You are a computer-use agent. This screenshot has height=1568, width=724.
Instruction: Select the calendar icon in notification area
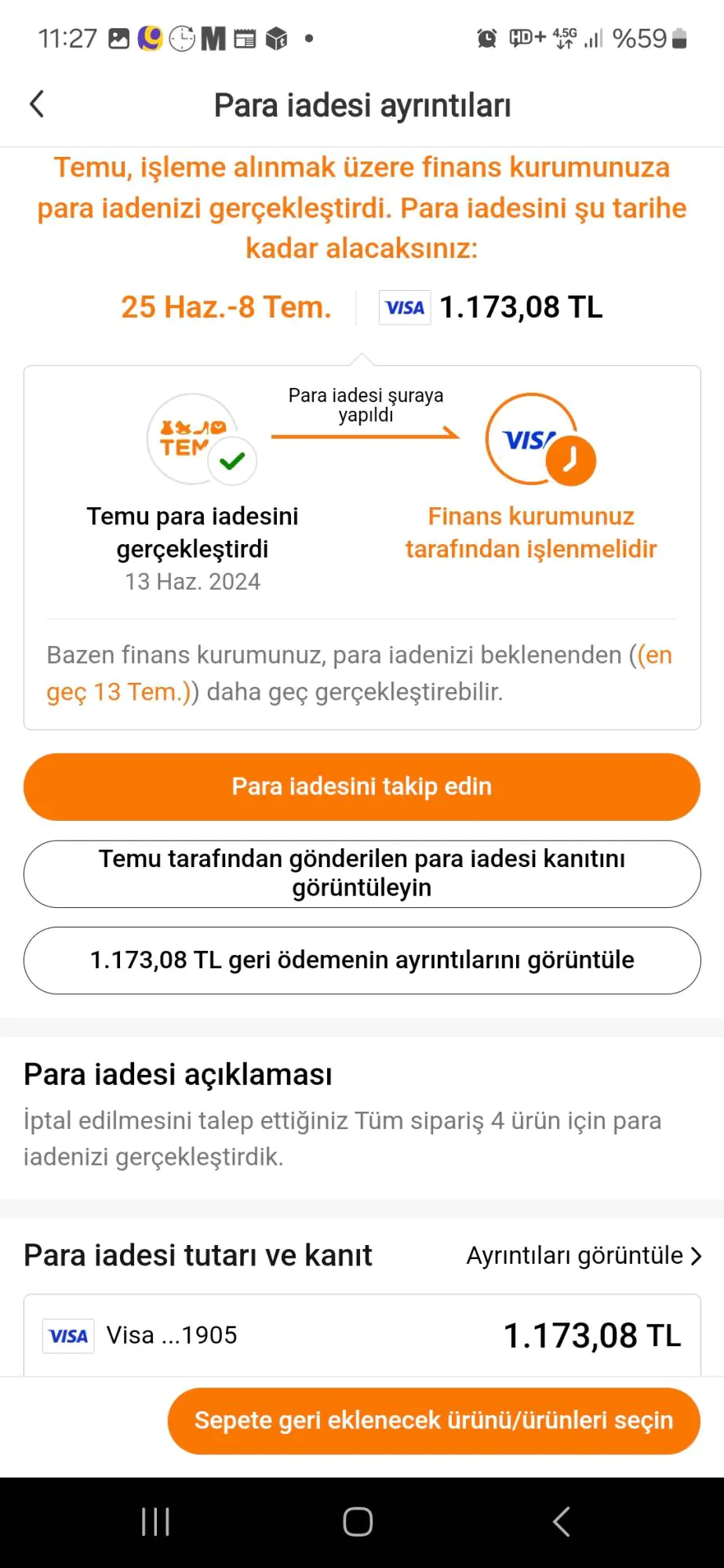point(245,38)
